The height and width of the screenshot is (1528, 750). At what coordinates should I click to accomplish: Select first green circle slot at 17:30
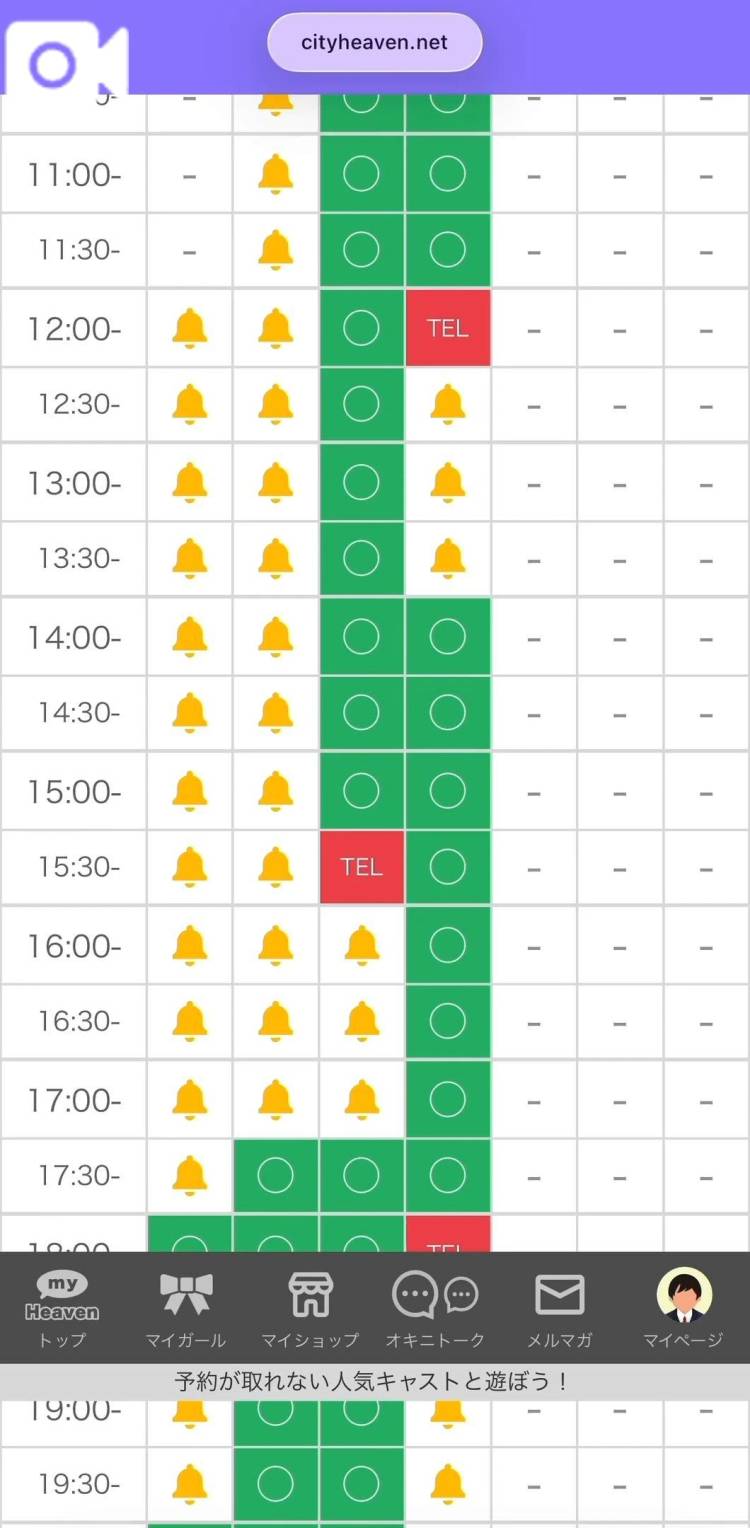click(276, 1176)
